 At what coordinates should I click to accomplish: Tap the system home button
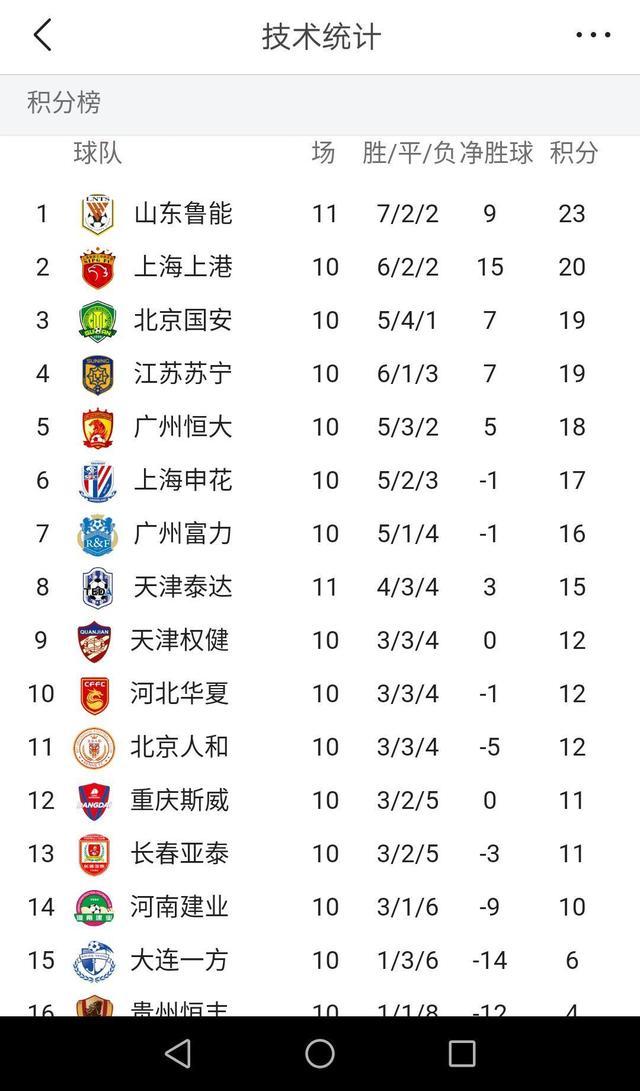tap(320, 1054)
